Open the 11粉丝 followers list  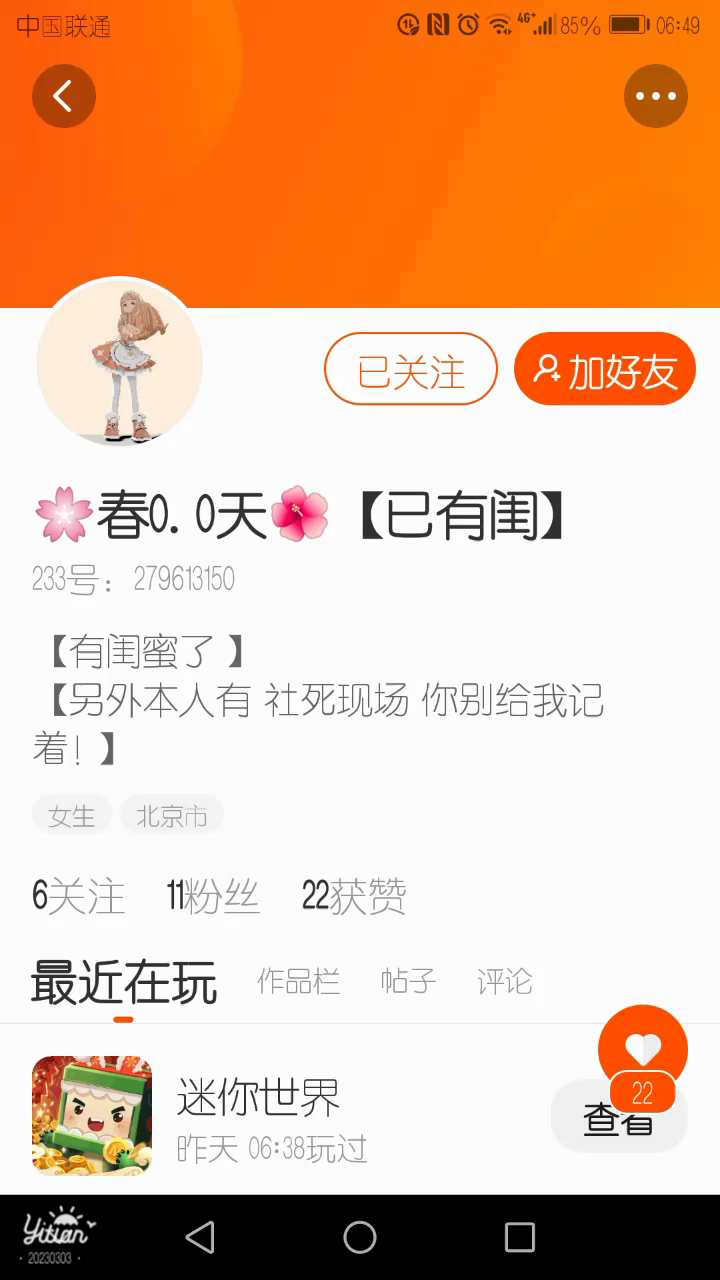(x=213, y=896)
